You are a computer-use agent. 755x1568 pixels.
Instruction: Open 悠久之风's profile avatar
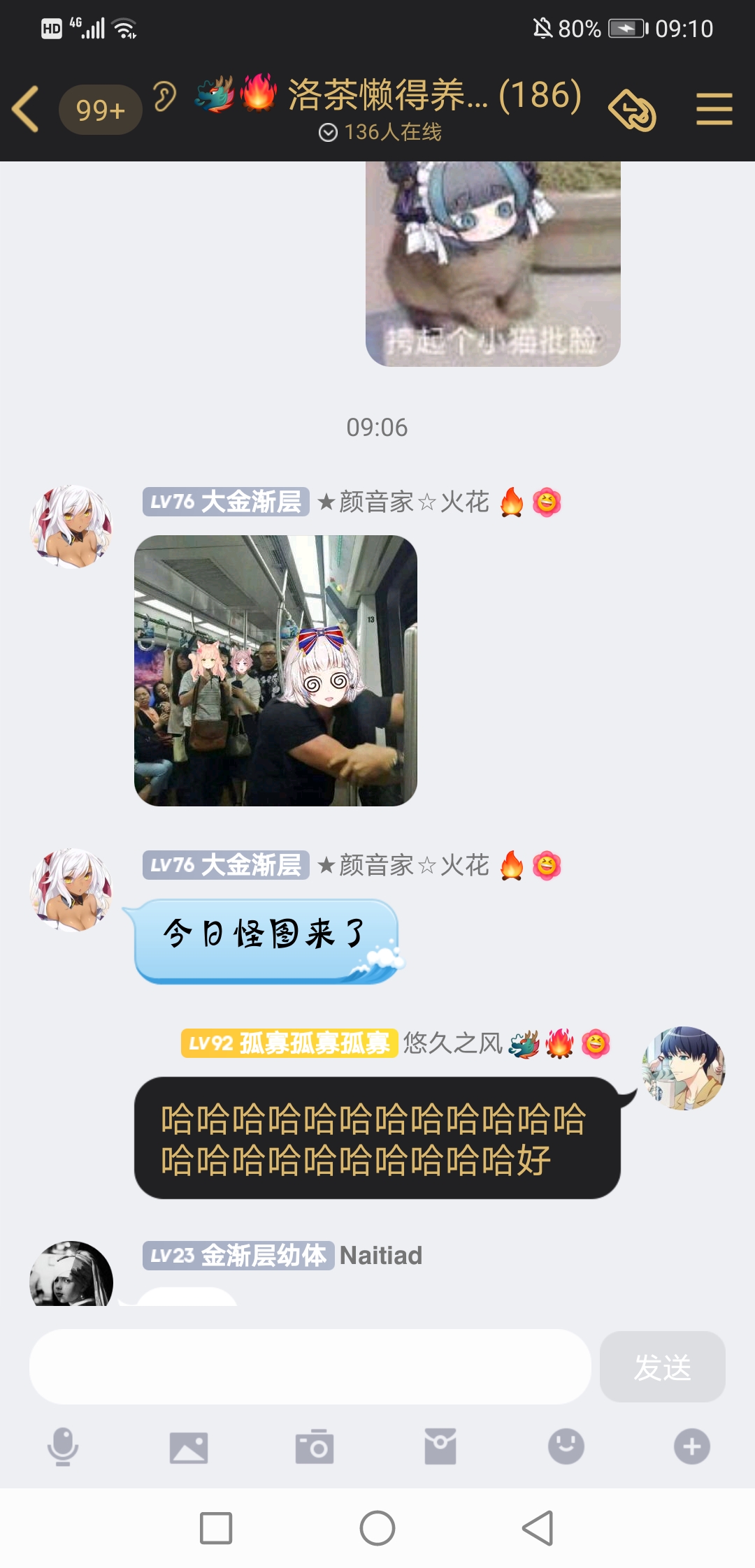pyautogui.click(x=683, y=1067)
